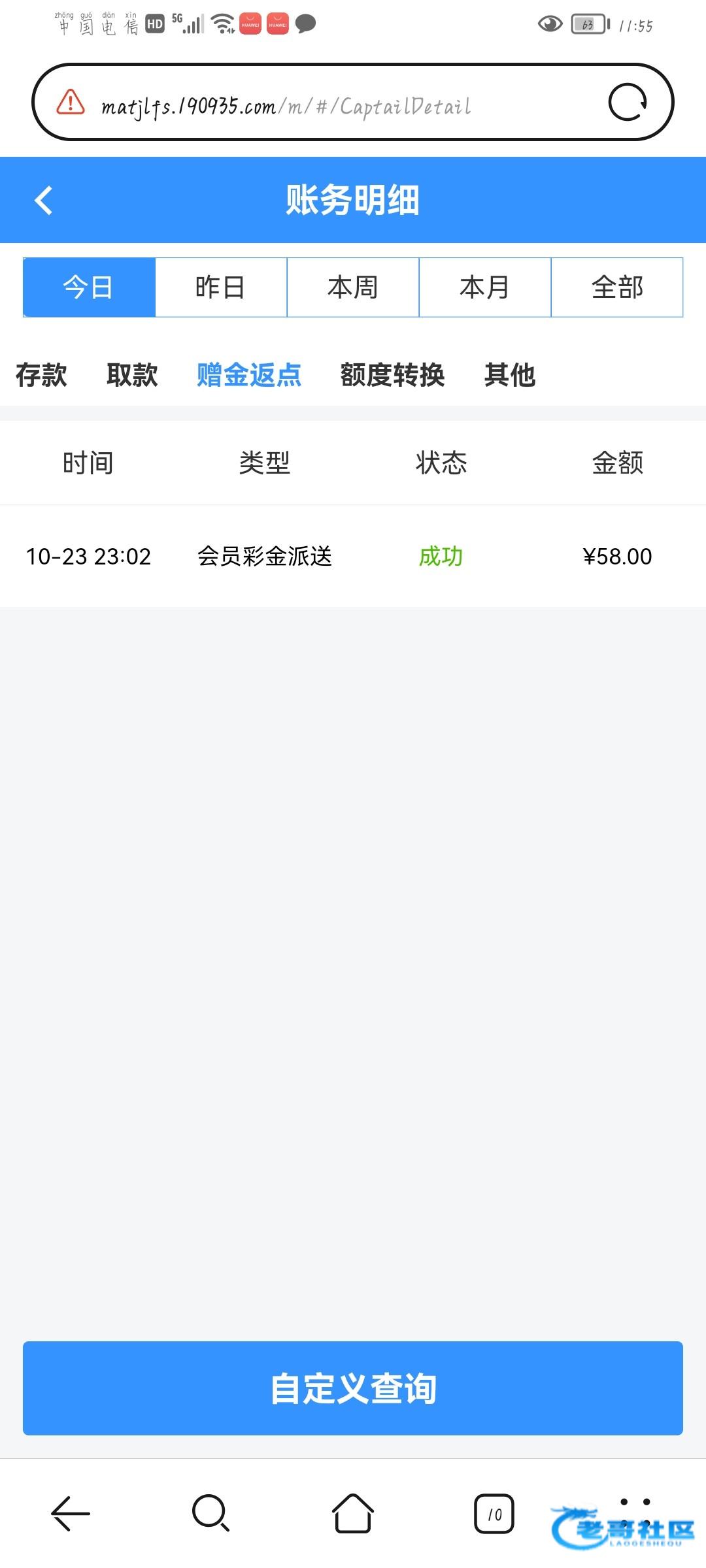The height and width of the screenshot is (1568, 706).
Task: Go to the browser home page
Action: pos(353,1513)
